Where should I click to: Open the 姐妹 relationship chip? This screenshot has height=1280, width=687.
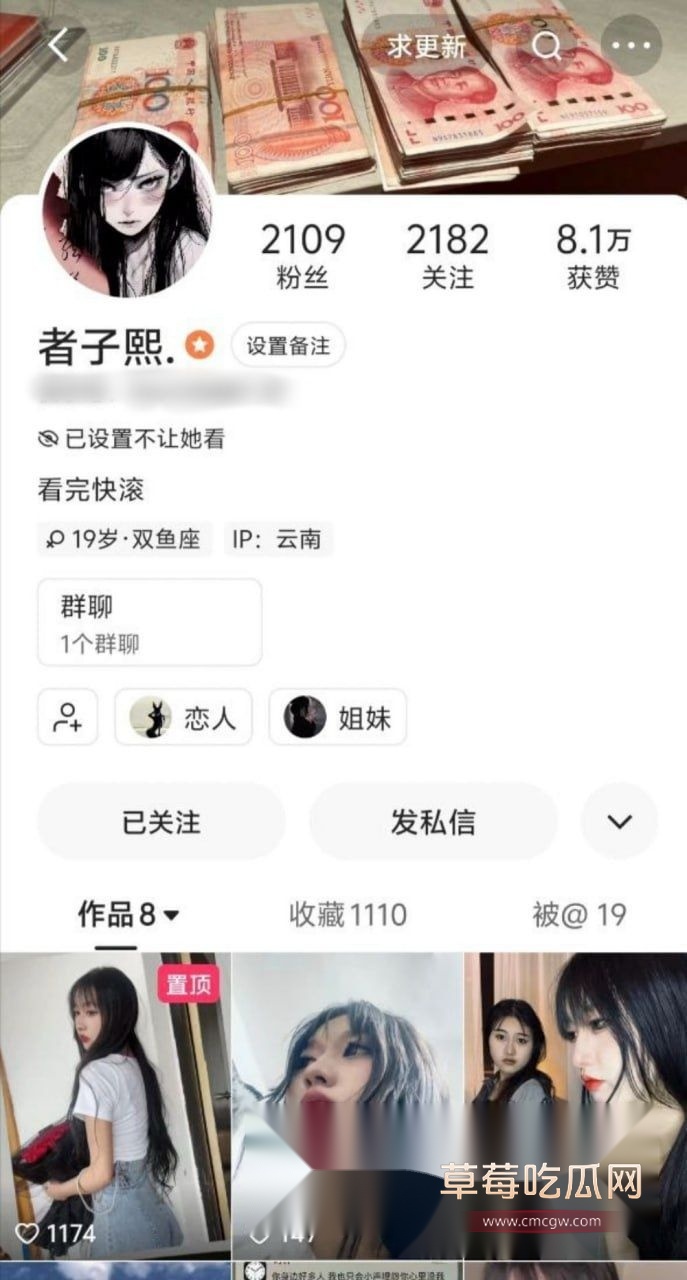pos(337,717)
